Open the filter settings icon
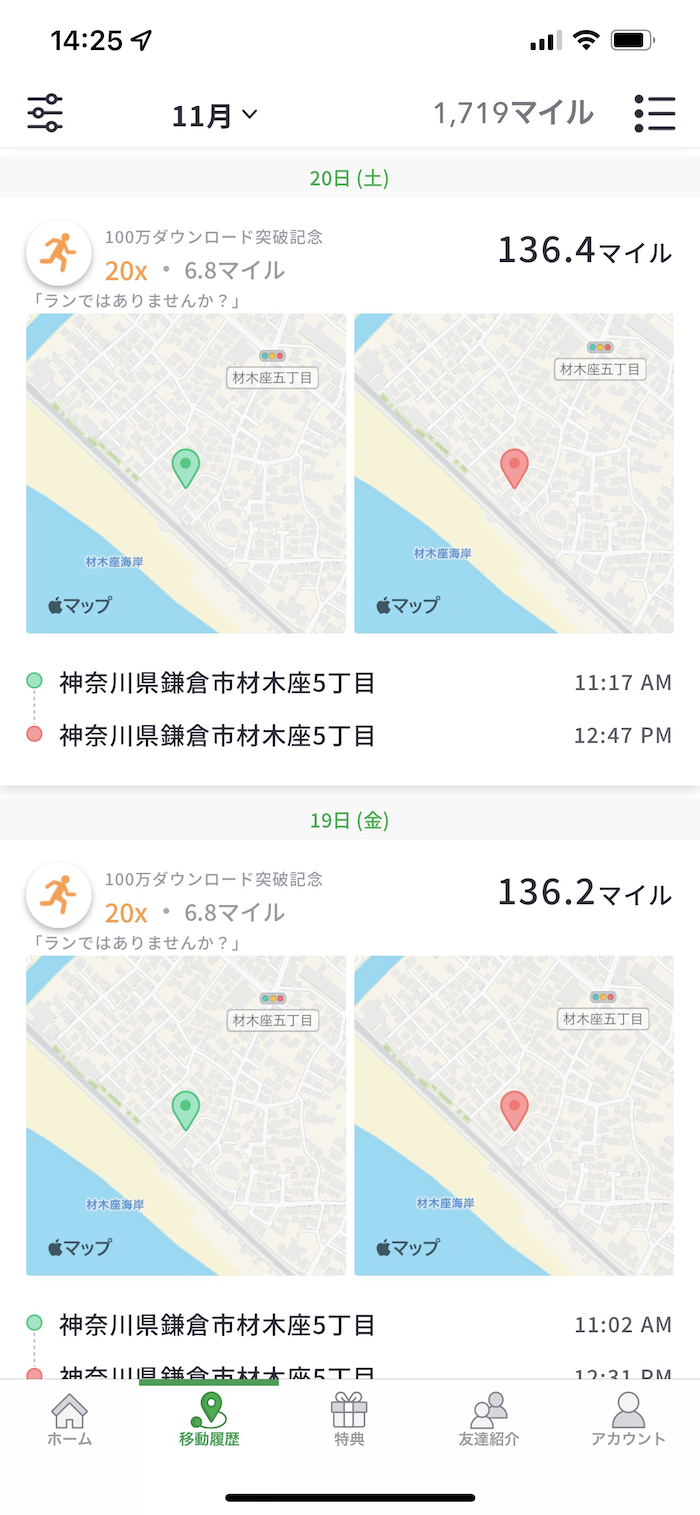This screenshot has height=1515, width=700. tap(45, 113)
